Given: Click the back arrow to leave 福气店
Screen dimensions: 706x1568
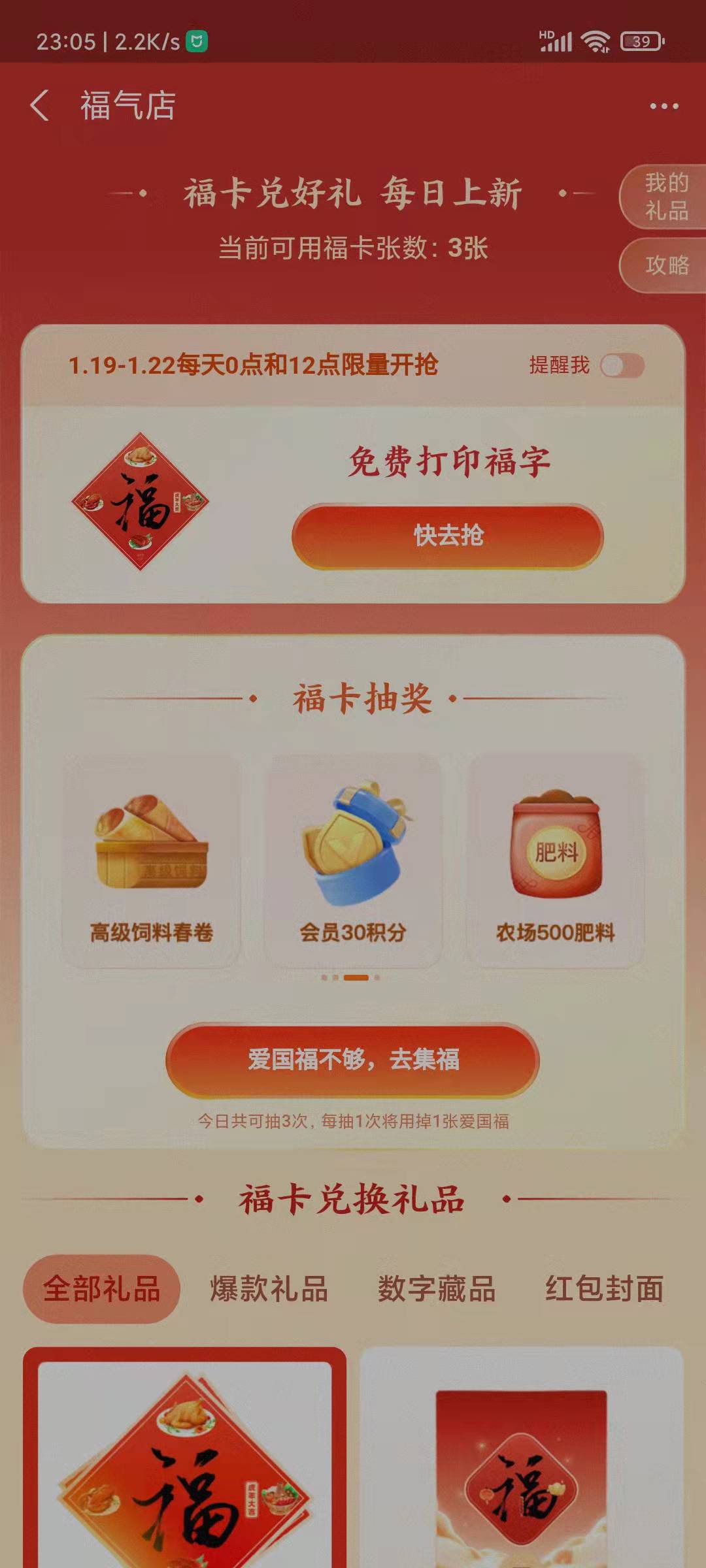Looking at the screenshot, I should 41,106.
